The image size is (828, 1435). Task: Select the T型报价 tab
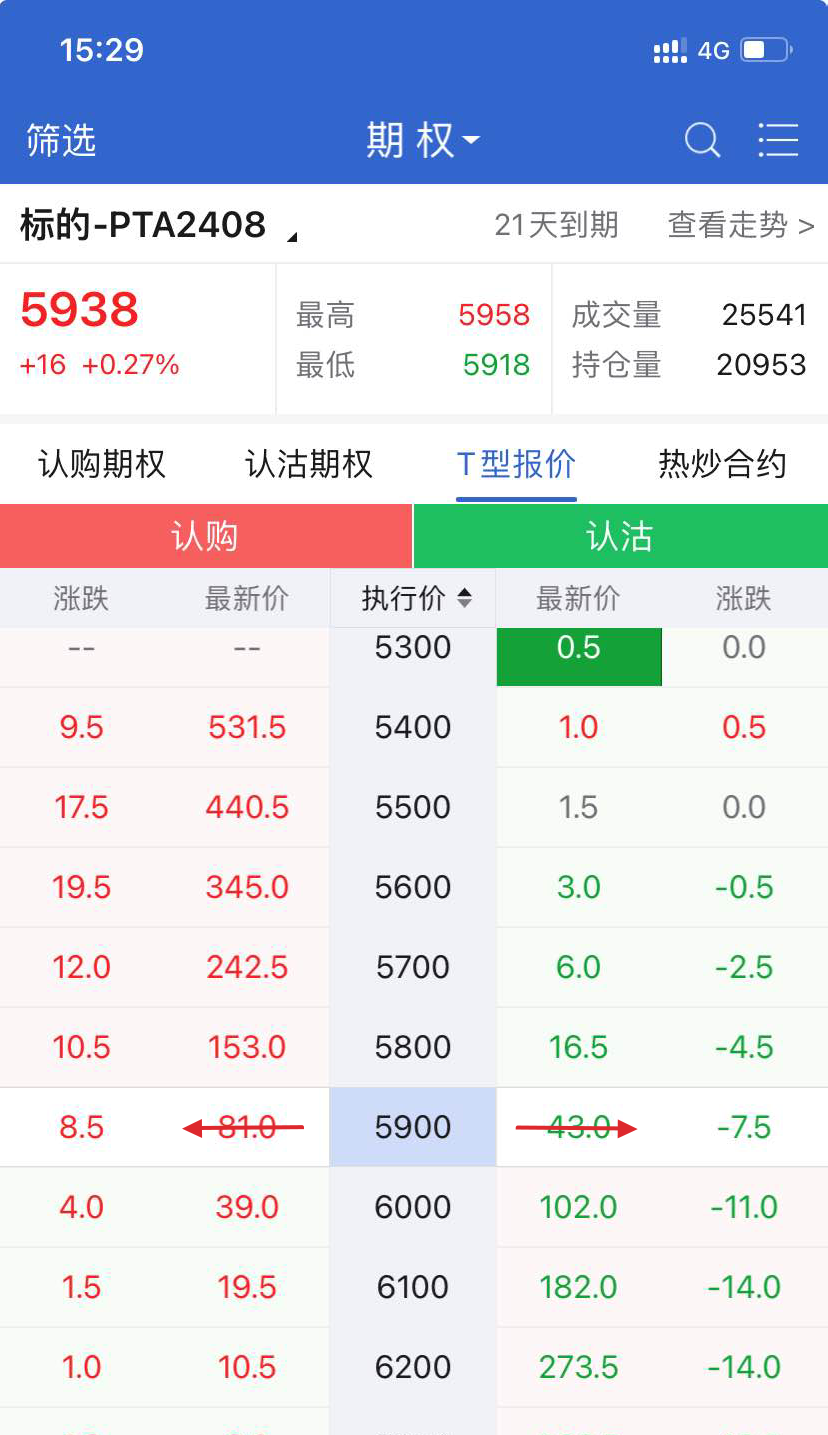click(516, 464)
